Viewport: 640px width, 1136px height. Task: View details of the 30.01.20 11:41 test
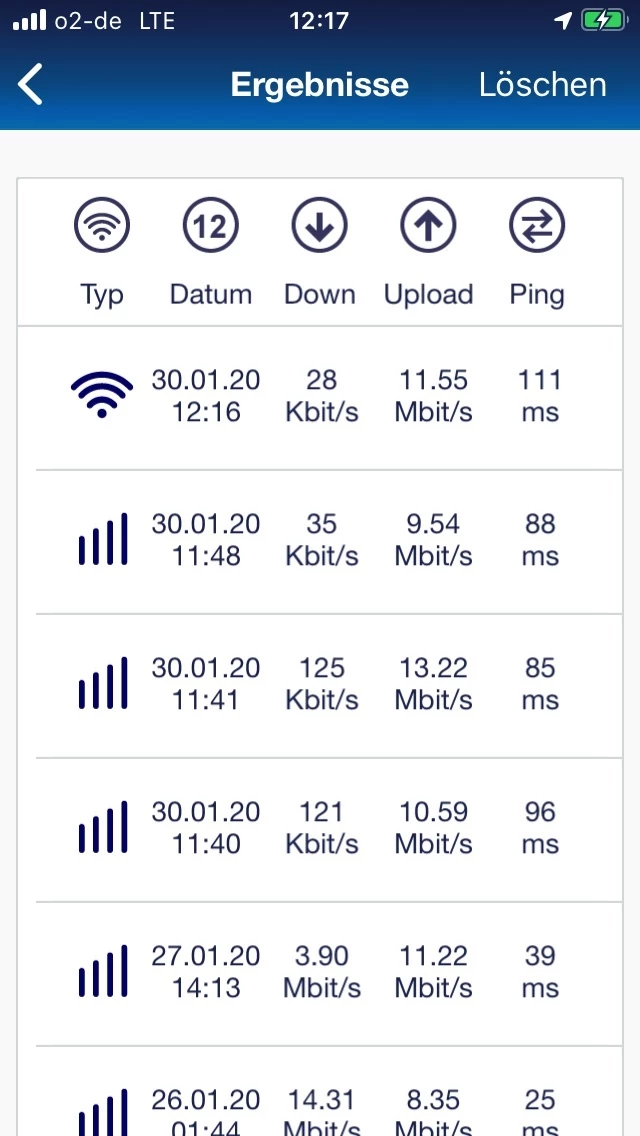coord(320,685)
